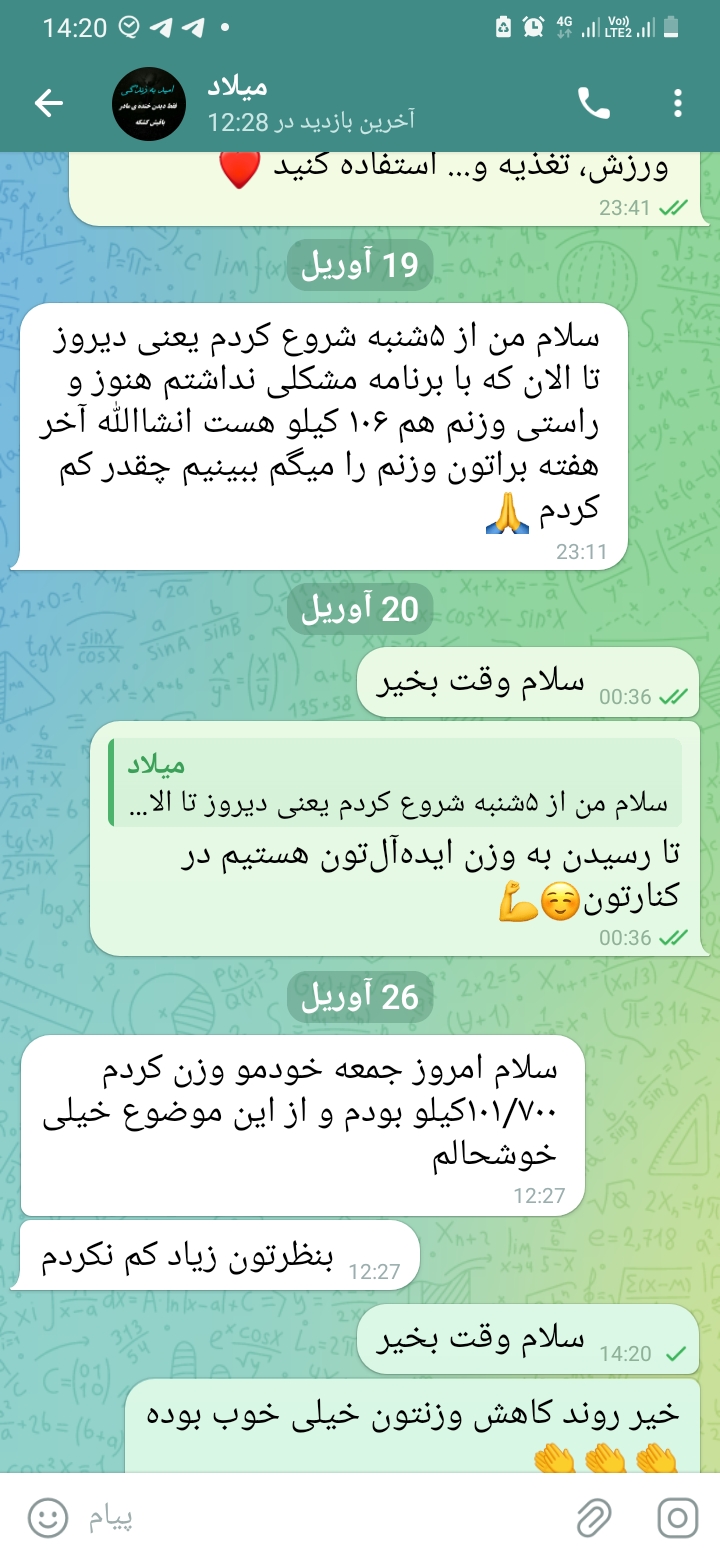Start a voice call with Milad
The height and width of the screenshot is (1560, 720).
point(593,103)
